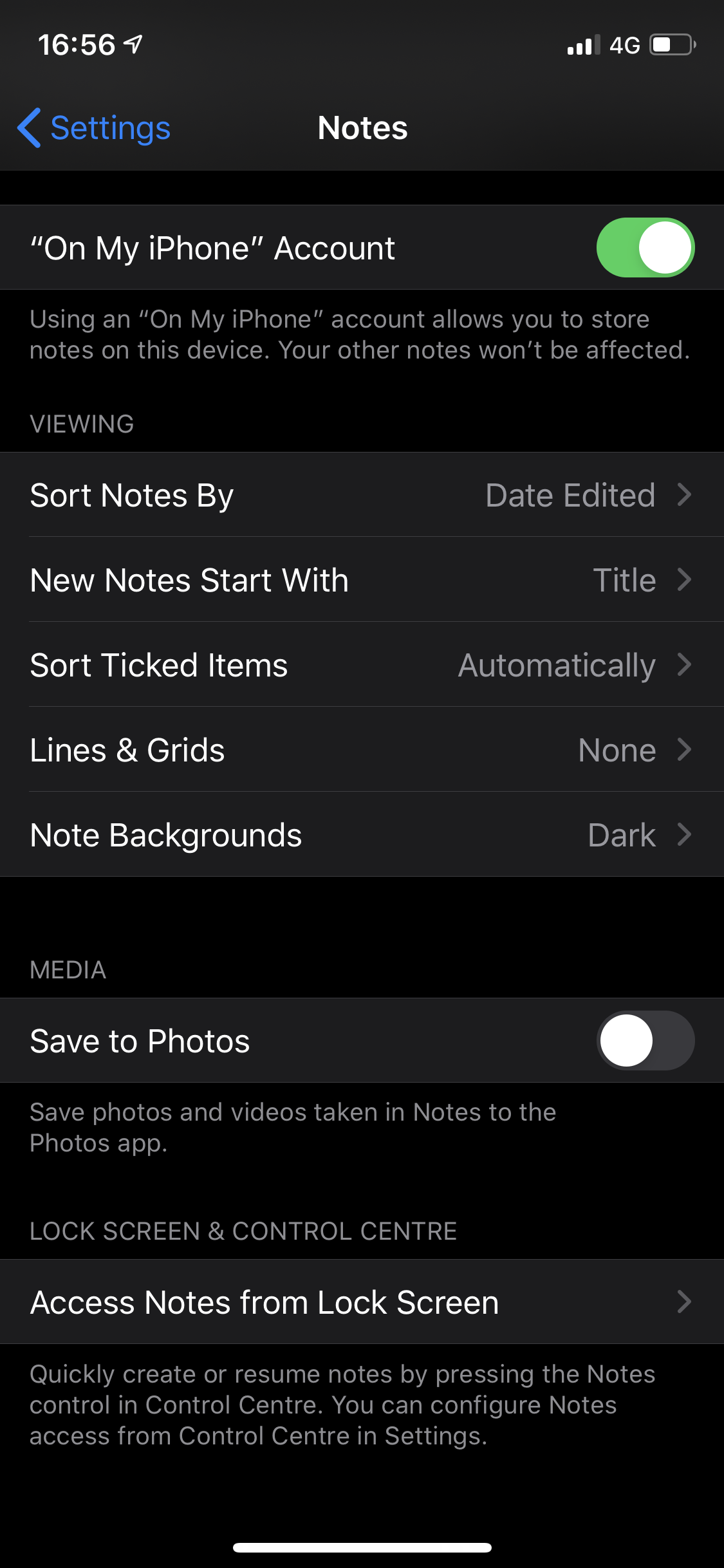Open New Notes Start With setting
The height and width of the screenshot is (1568, 724).
pyautogui.click(x=362, y=580)
